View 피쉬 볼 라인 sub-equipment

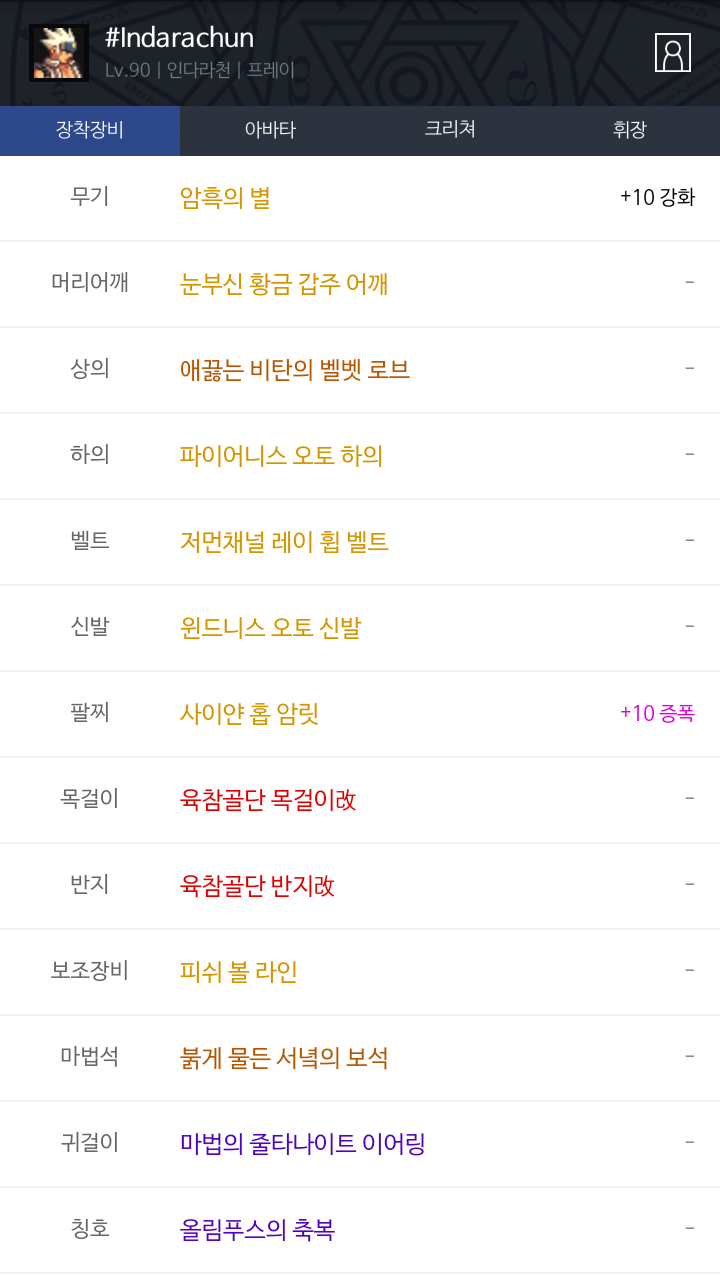pos(239,972)
